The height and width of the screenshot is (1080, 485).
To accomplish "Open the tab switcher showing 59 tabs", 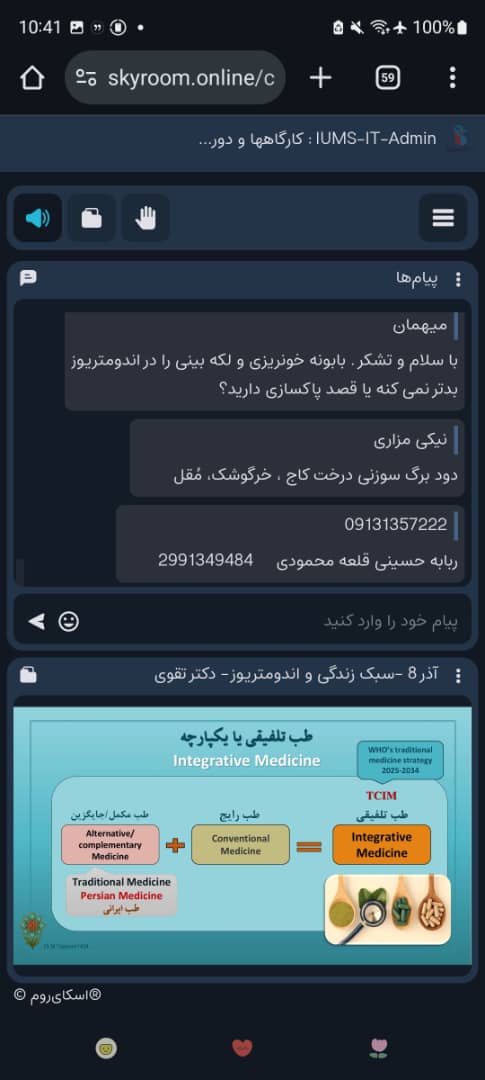I will pos(388,78).
